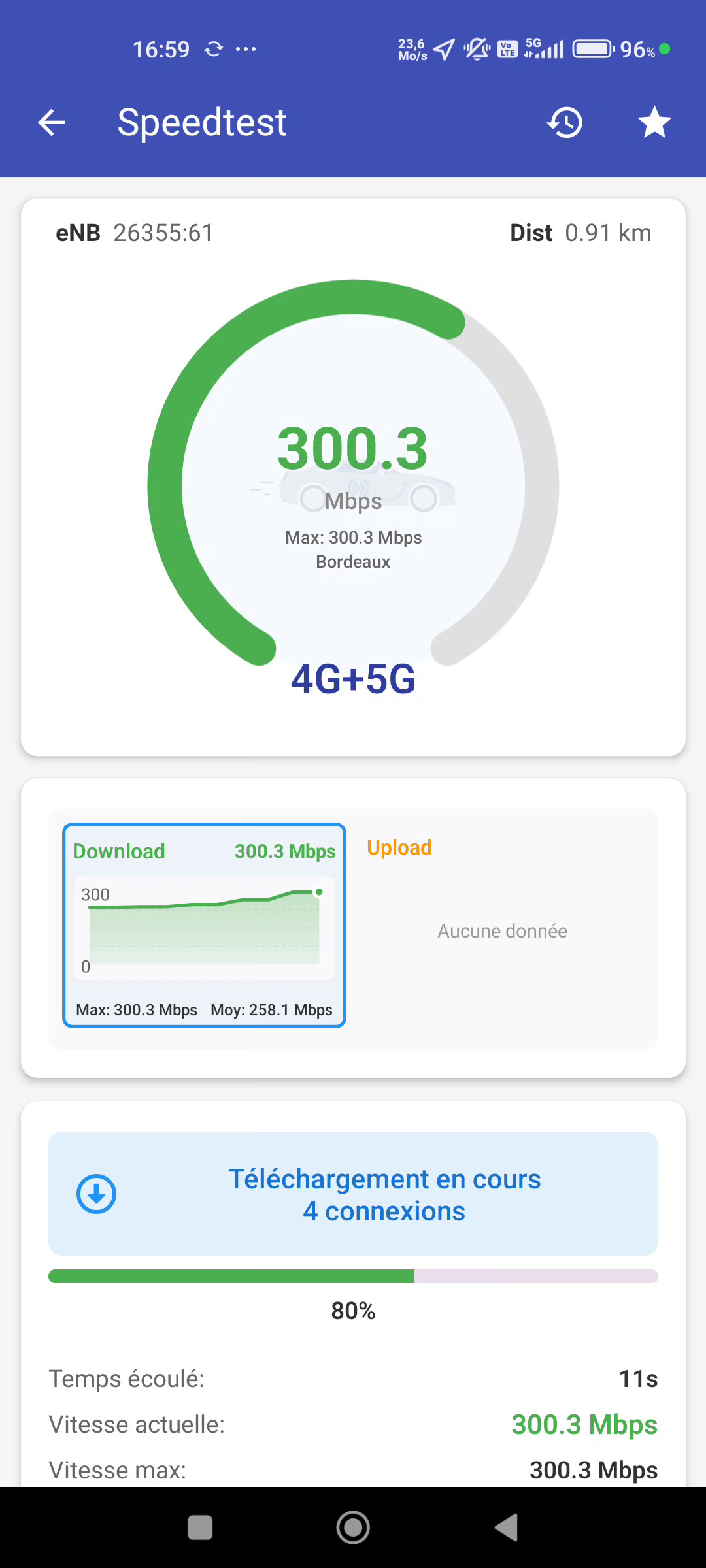Screen dimensions: 706x1568
Task: Open the speedtest history
Action: 565,123
